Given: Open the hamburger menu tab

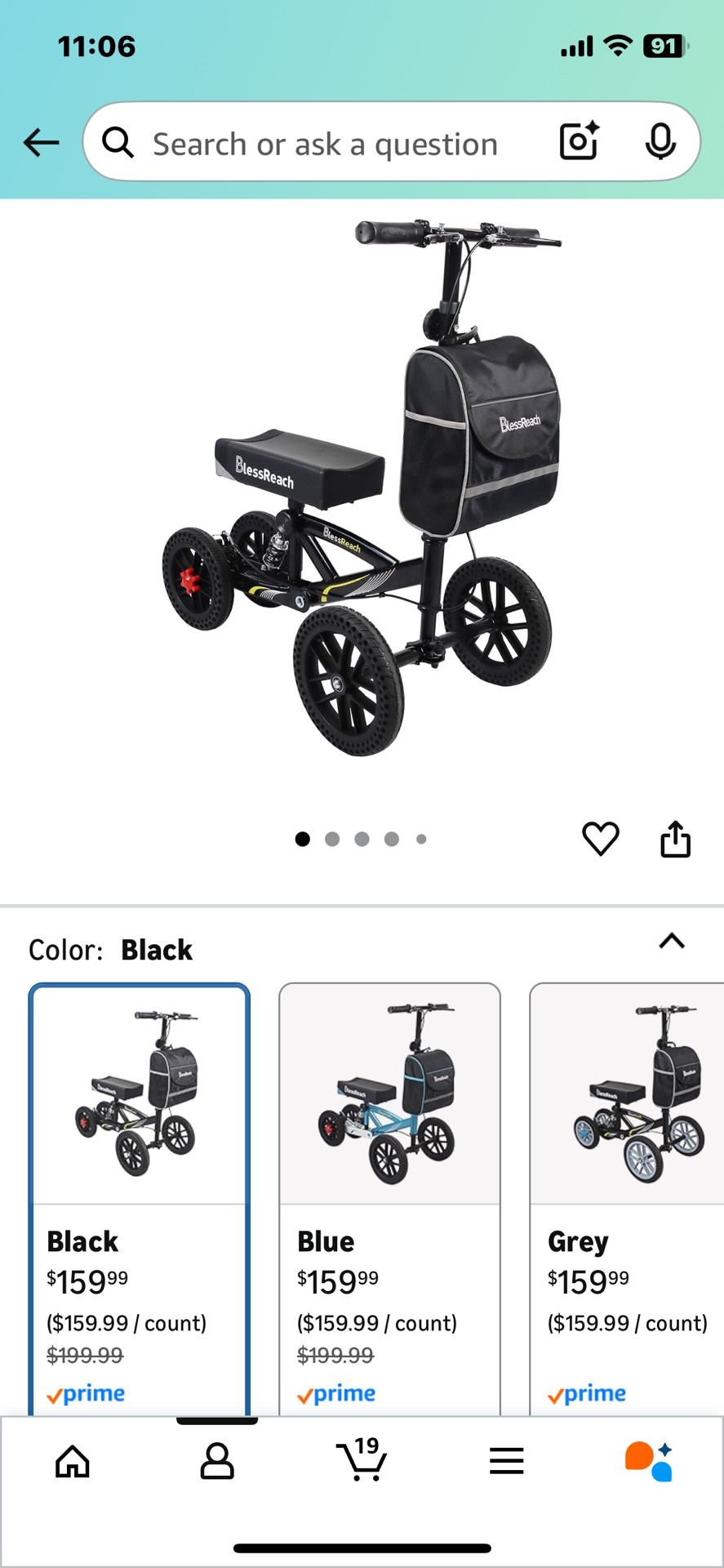Looking at the screenshot, I should (506, 1461).
